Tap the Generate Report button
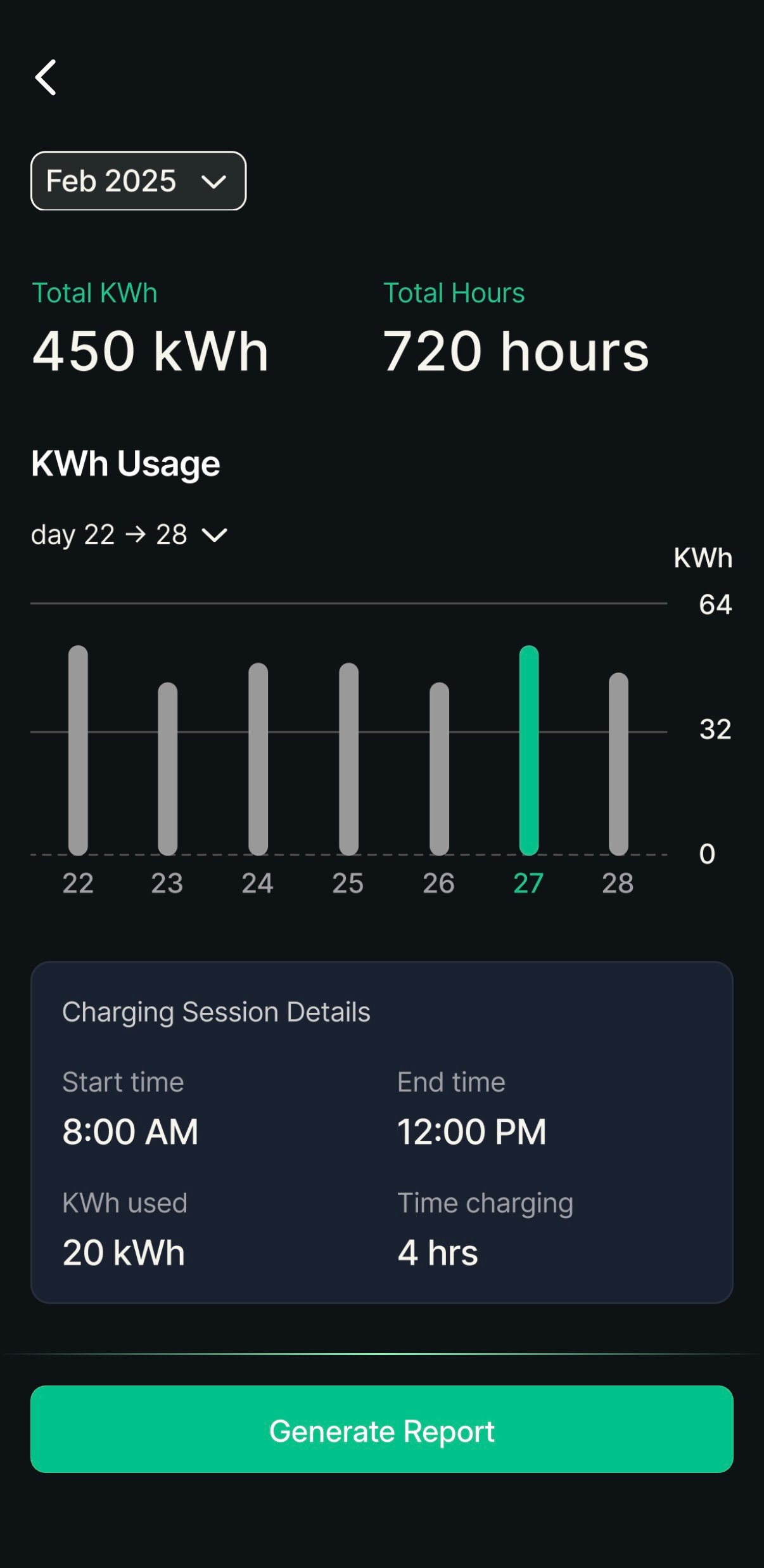 pos(382,1429)
